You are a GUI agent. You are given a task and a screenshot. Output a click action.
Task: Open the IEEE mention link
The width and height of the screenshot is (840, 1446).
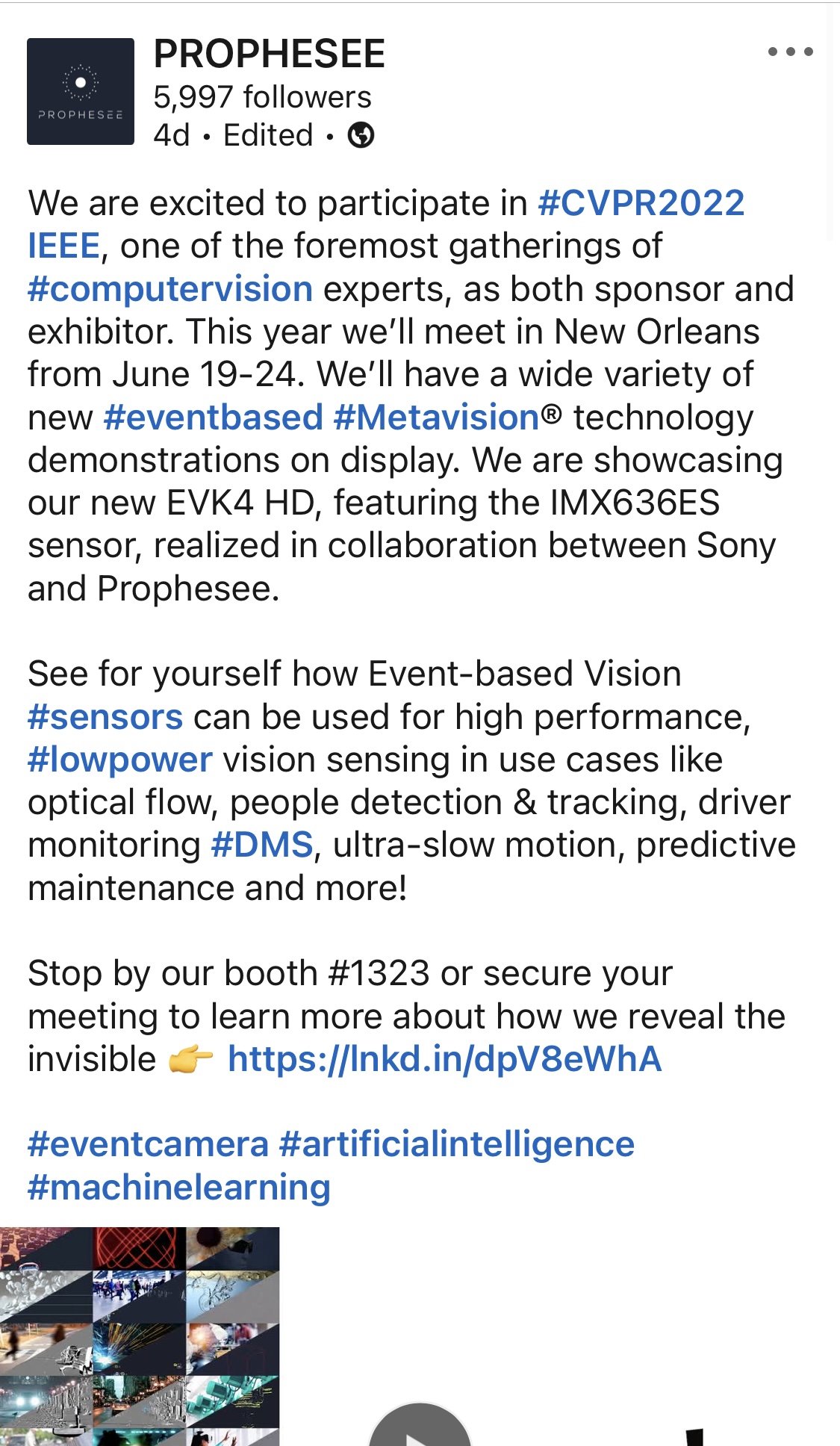tap(63, 246)
